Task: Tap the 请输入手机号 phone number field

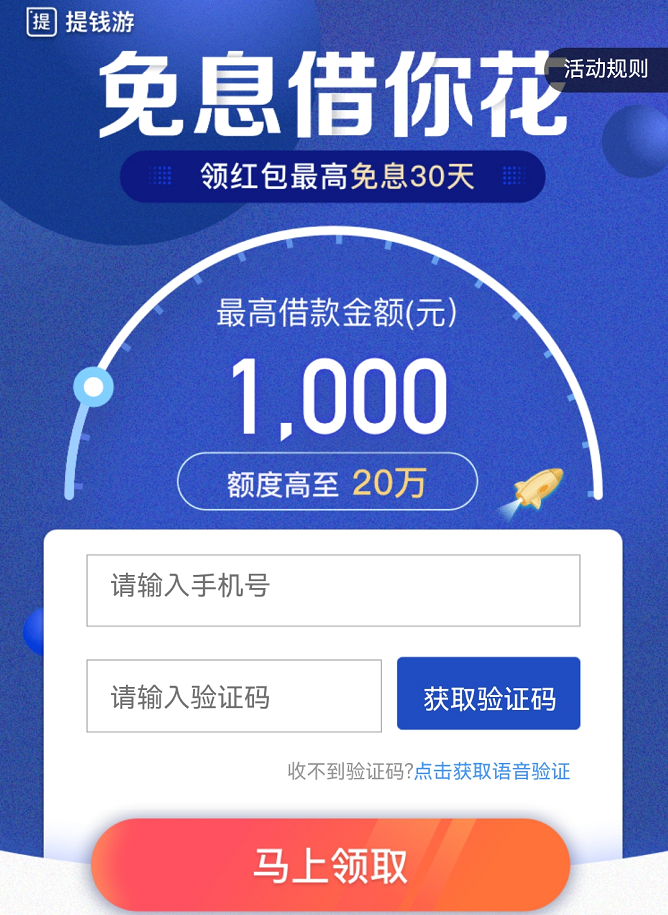Action: (x=333, y=590)
